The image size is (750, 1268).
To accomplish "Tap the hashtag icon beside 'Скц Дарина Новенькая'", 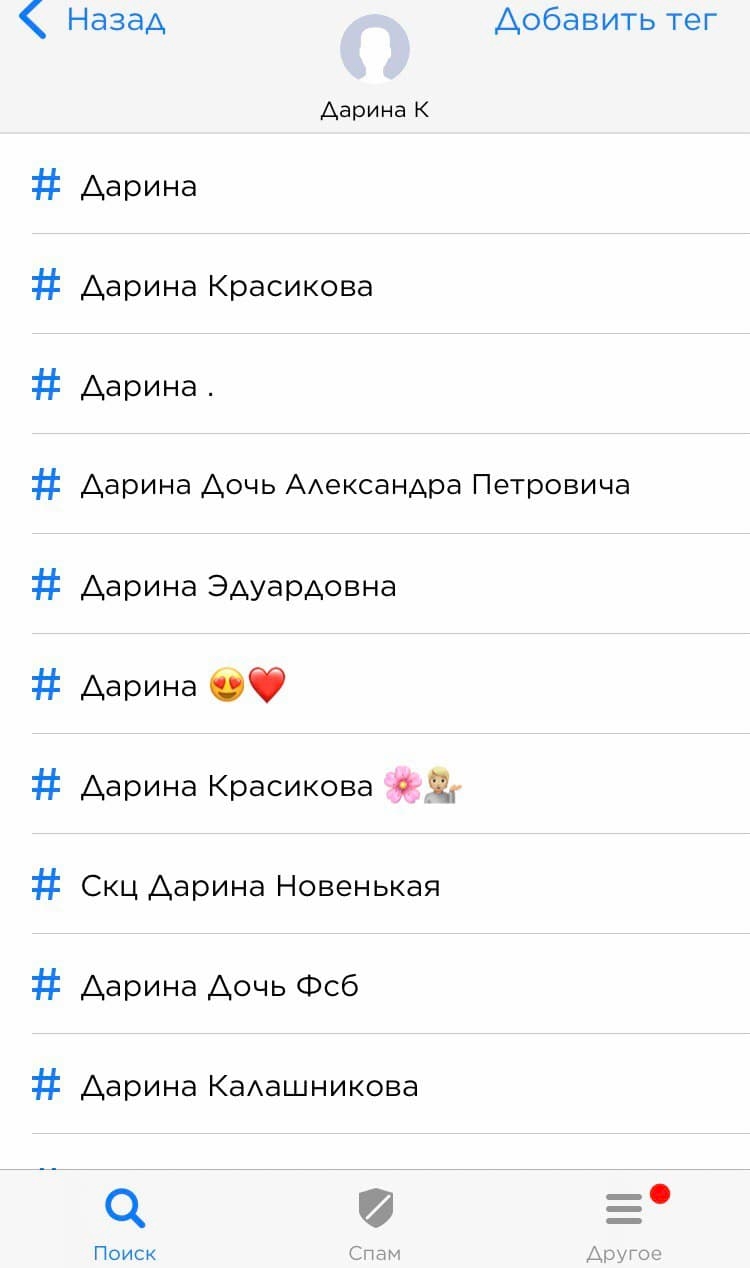I will point(45,885).
